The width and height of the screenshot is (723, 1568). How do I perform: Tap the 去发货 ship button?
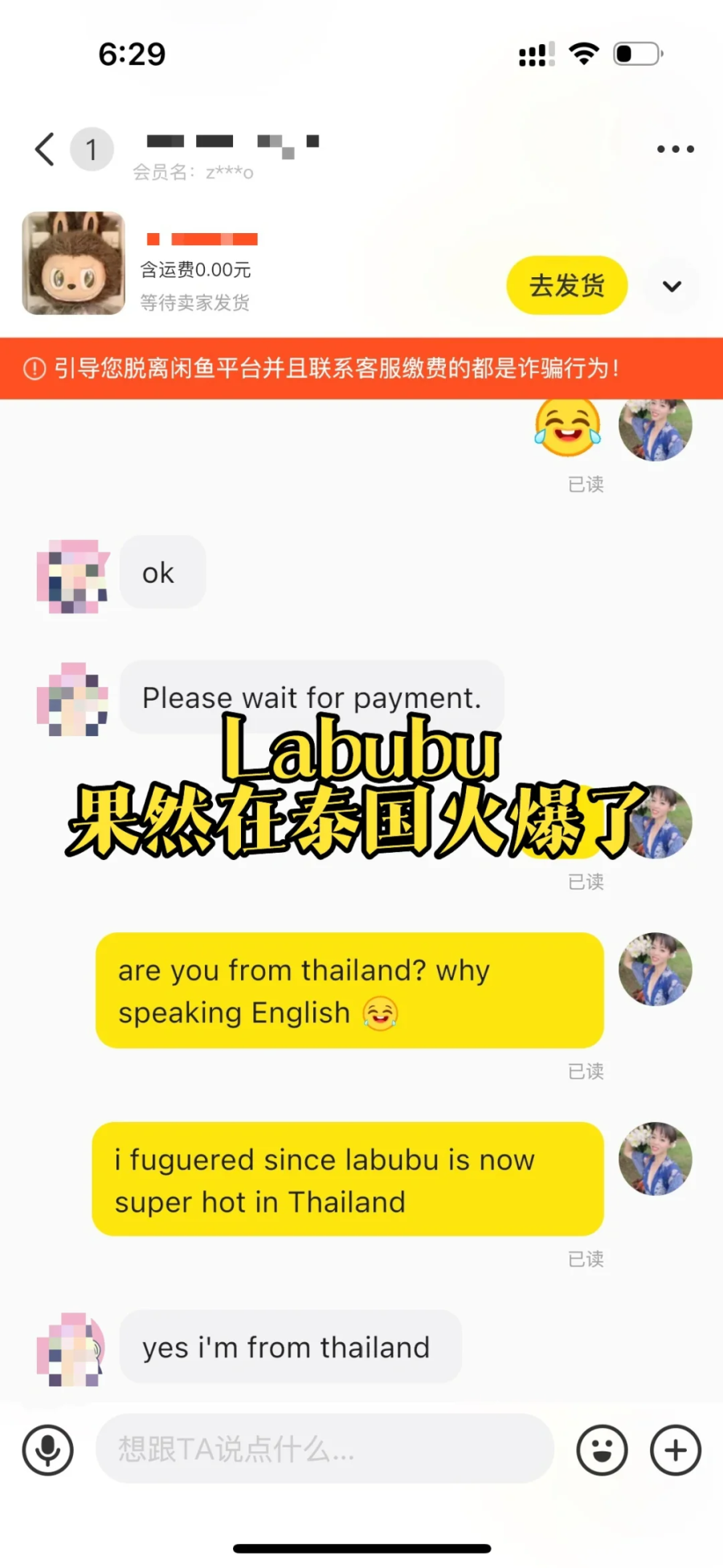(566, 285)
